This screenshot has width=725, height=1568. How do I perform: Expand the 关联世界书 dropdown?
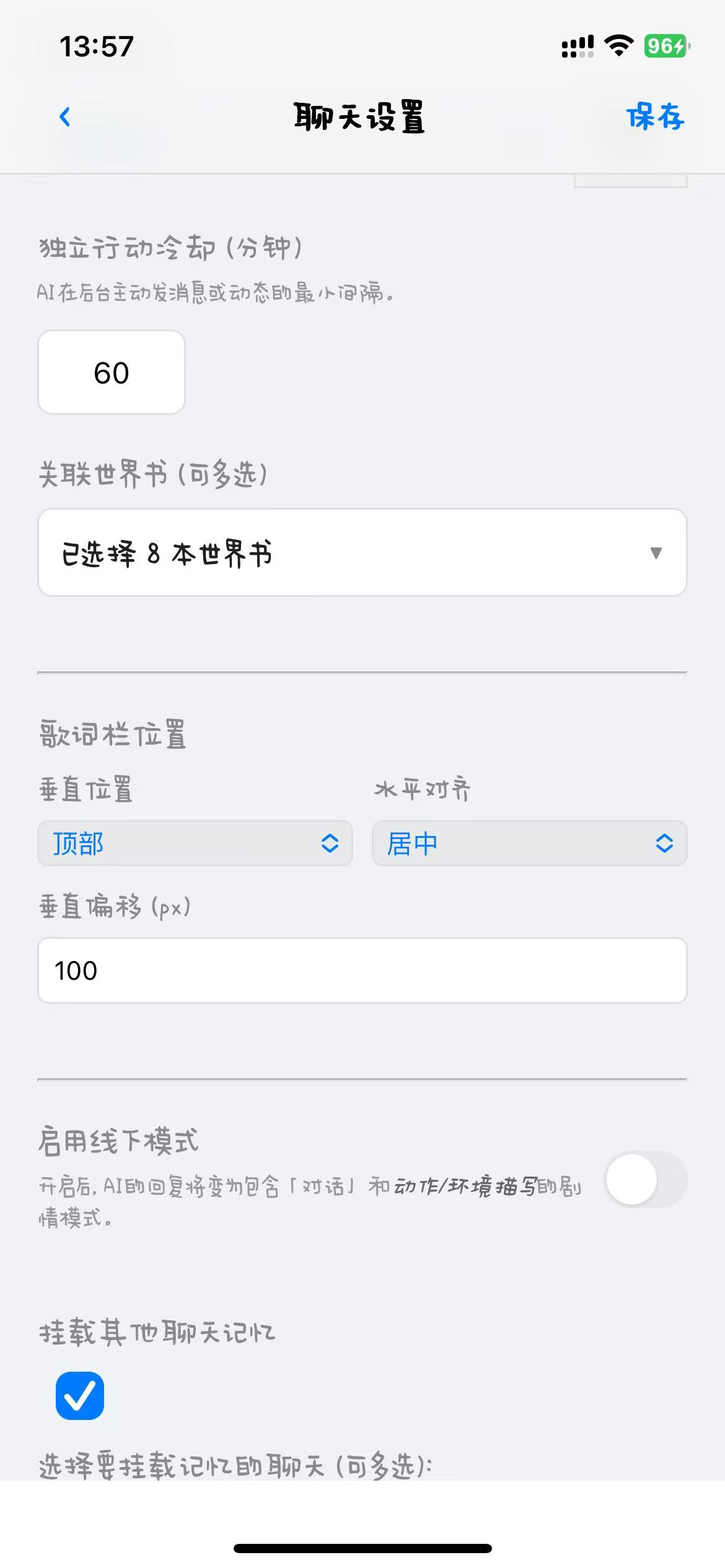(x=362, y=553)
